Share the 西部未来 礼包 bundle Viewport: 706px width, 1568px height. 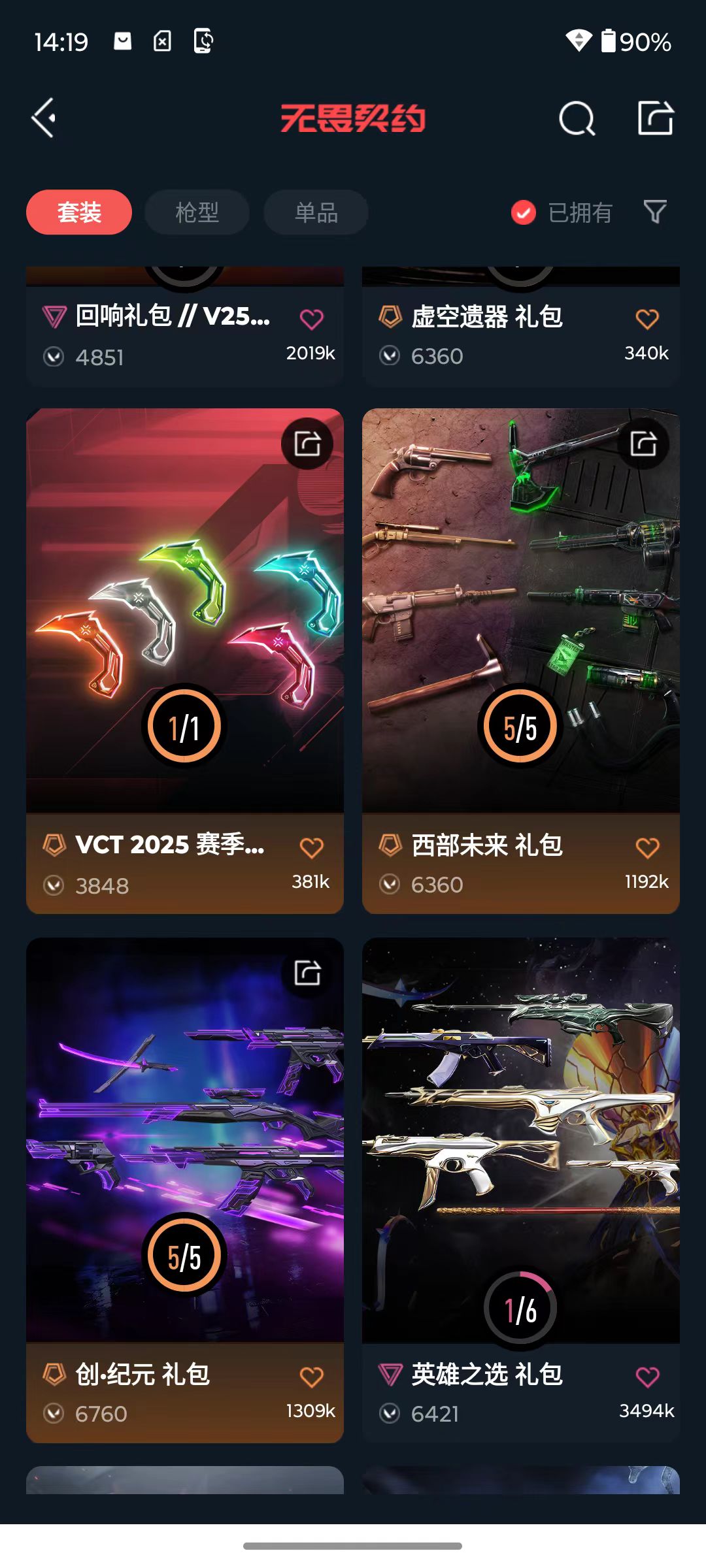tap(643, 444)
